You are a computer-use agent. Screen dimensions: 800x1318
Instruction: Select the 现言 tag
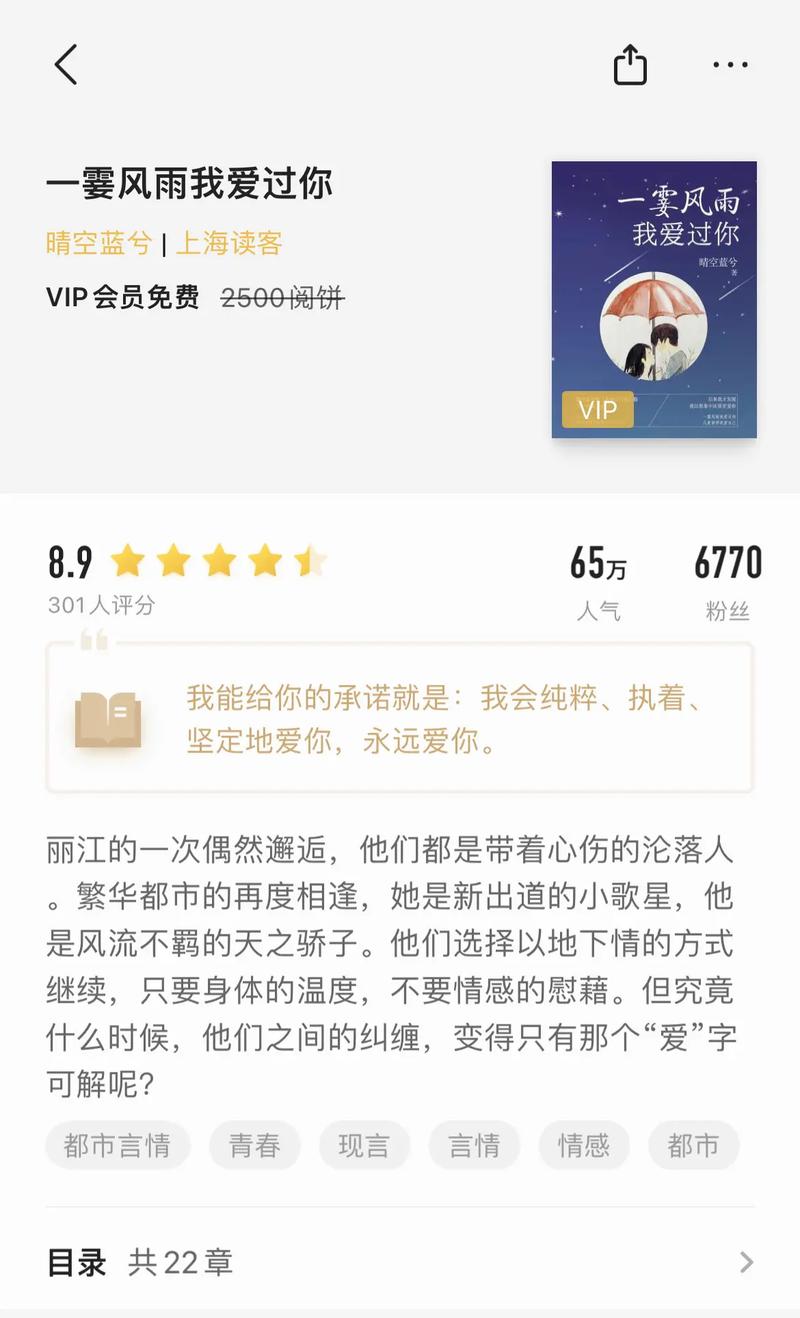click(365, 1145)
